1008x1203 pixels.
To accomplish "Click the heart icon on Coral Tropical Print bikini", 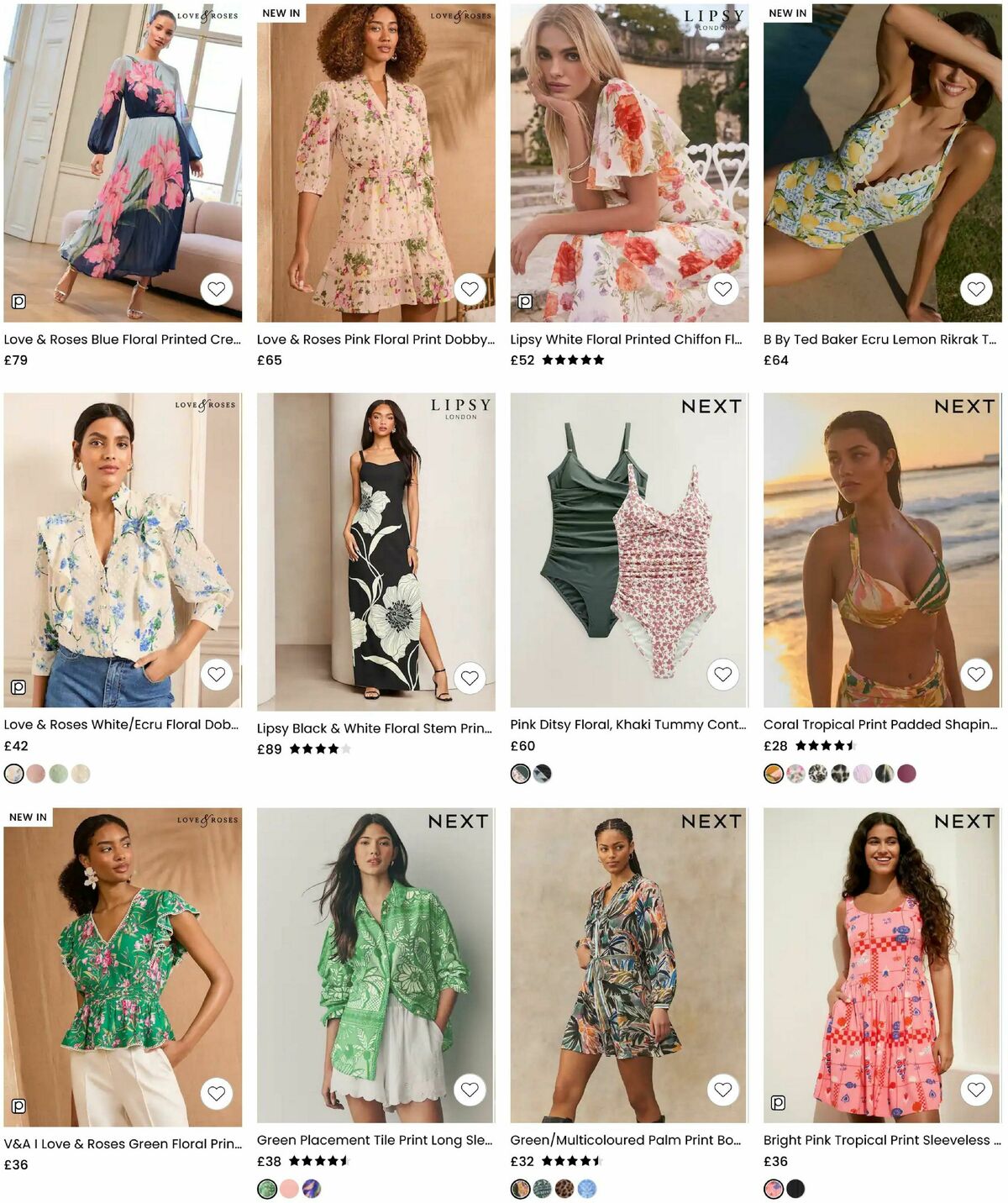I will click(974, 673).
